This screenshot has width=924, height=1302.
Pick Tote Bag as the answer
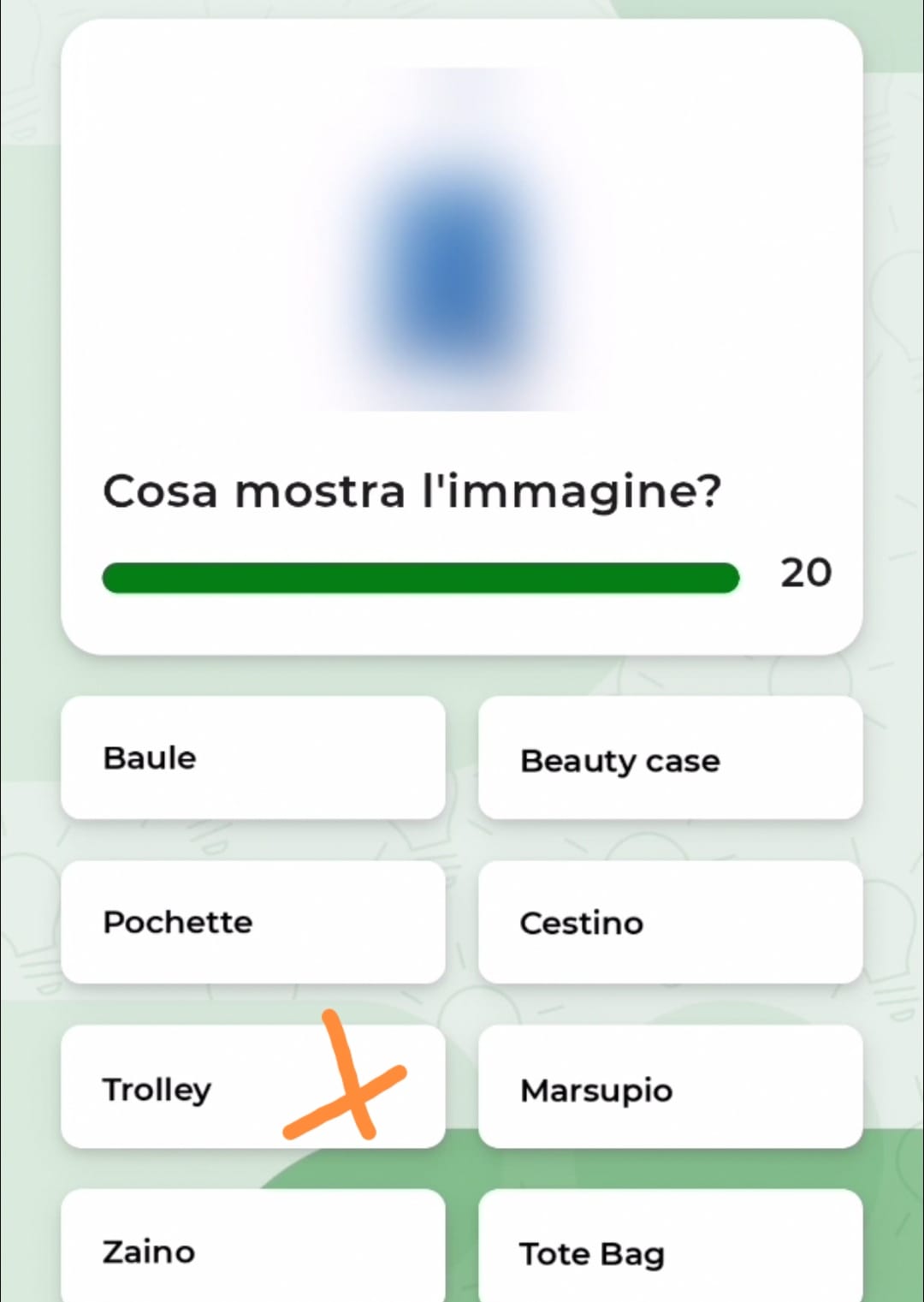click(x=670, y=1251)
